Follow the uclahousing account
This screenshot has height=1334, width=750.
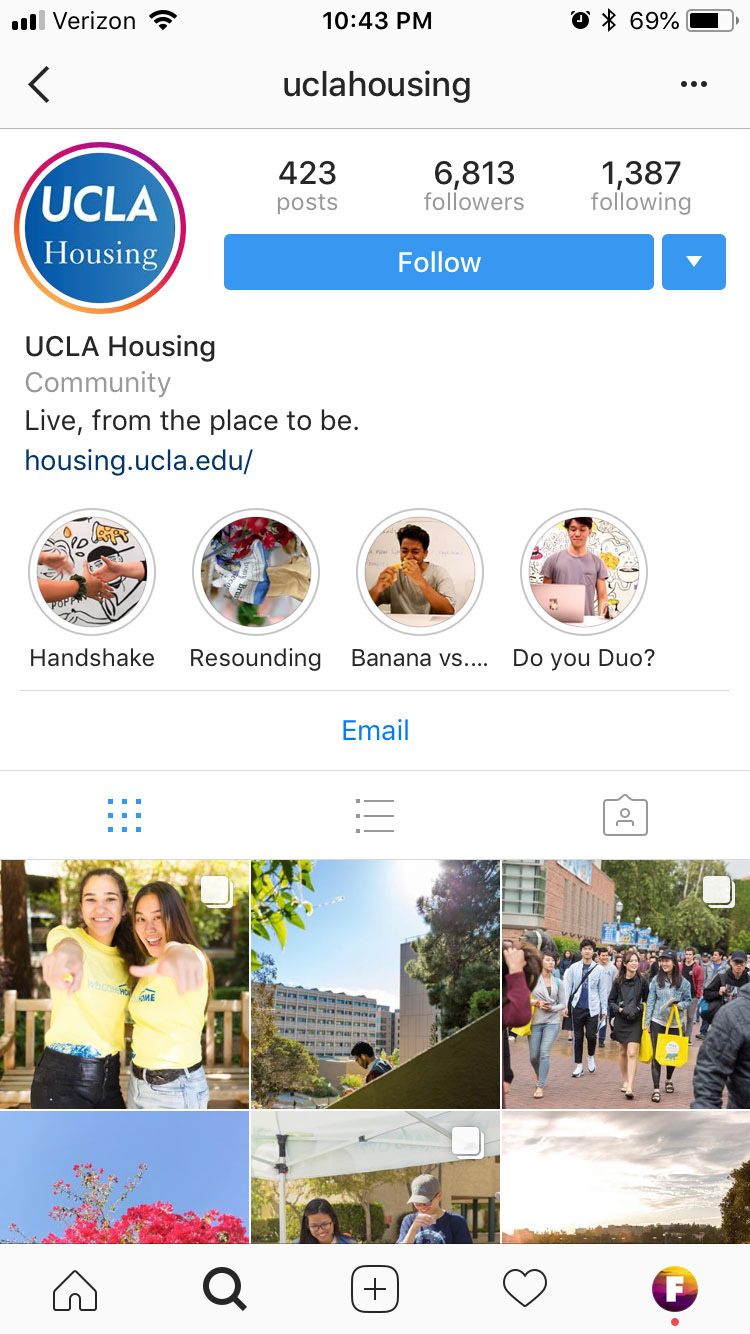439,262
